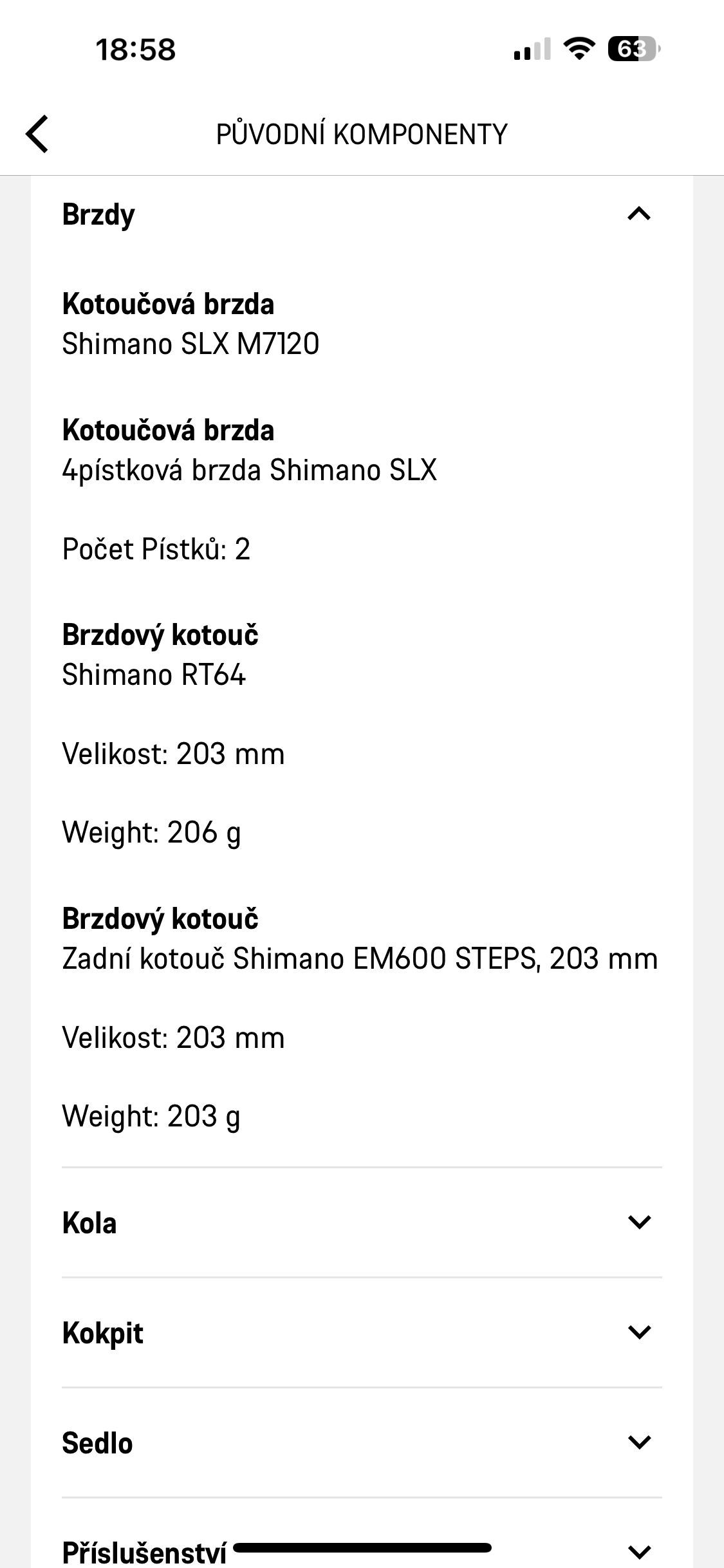Collapse the Brzdy section
The height and width of the screenshot is (1568, 724).
(x=362, y=214)
